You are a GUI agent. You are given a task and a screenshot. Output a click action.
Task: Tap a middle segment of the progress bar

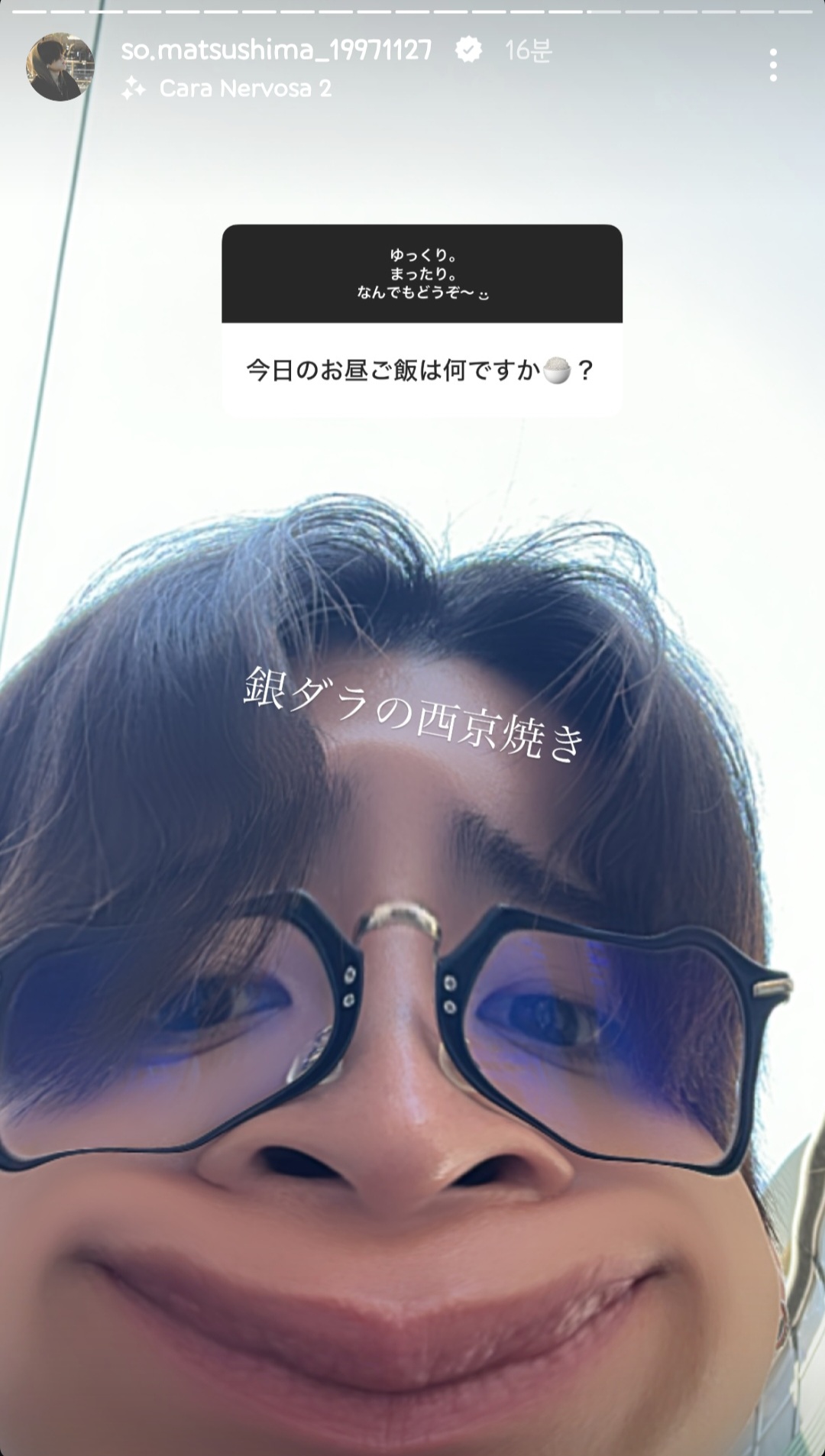pyautogui.click(x=412, y=9)
